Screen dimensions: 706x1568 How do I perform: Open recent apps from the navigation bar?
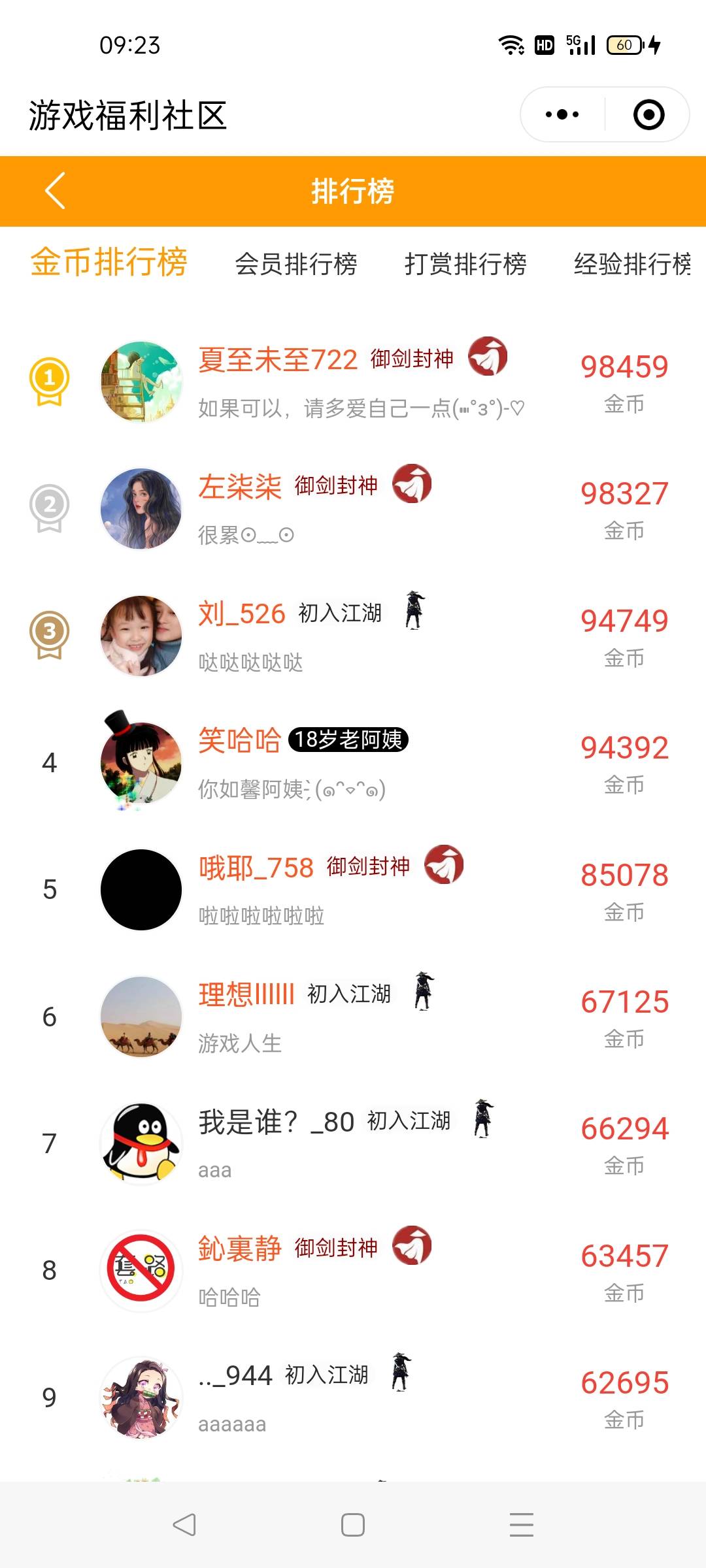coord(521,1525)
